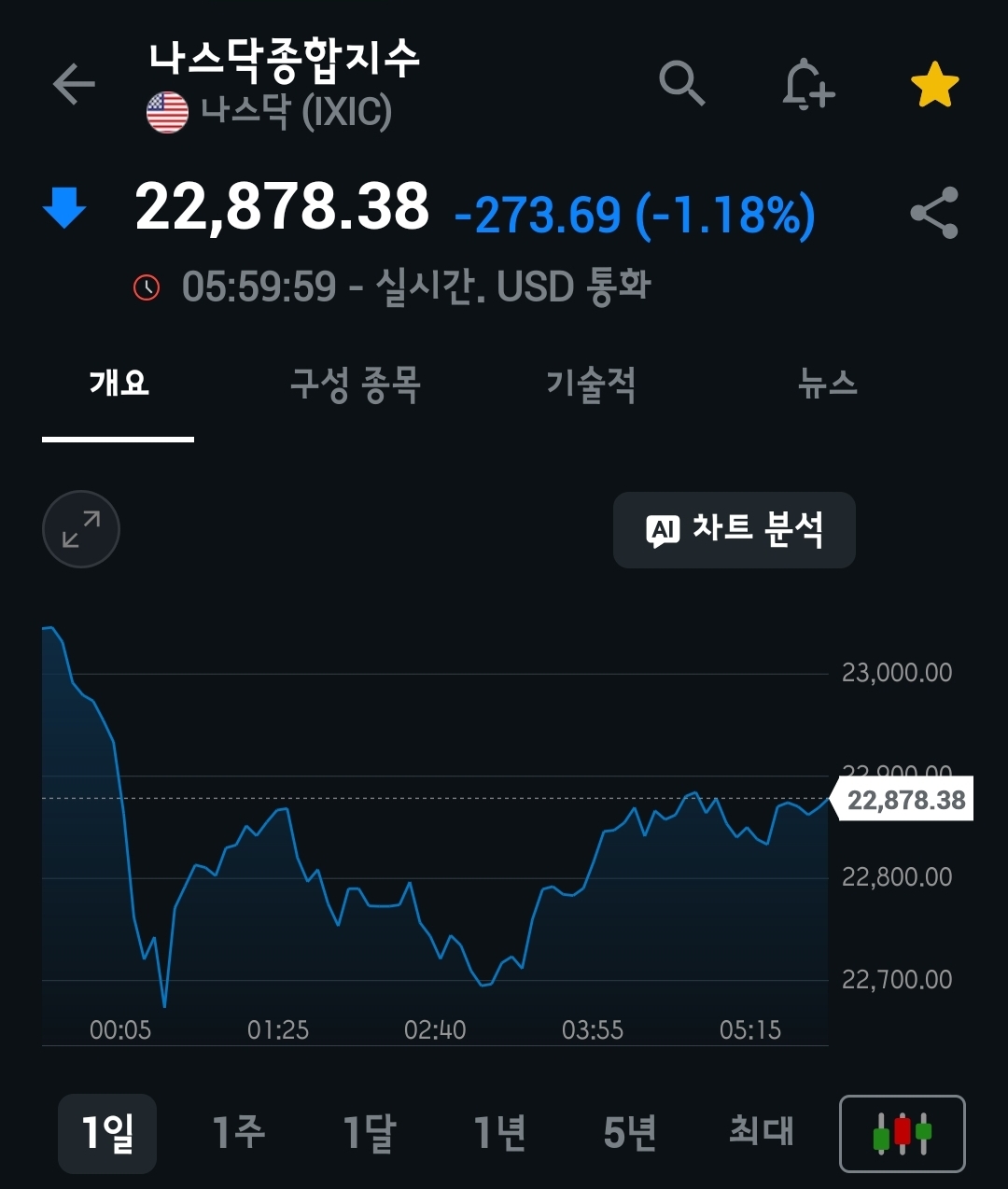Toggle the favorite star for 나스닥종합지수
This screenshot has height=1189, width=1008.
coord(934,86)
